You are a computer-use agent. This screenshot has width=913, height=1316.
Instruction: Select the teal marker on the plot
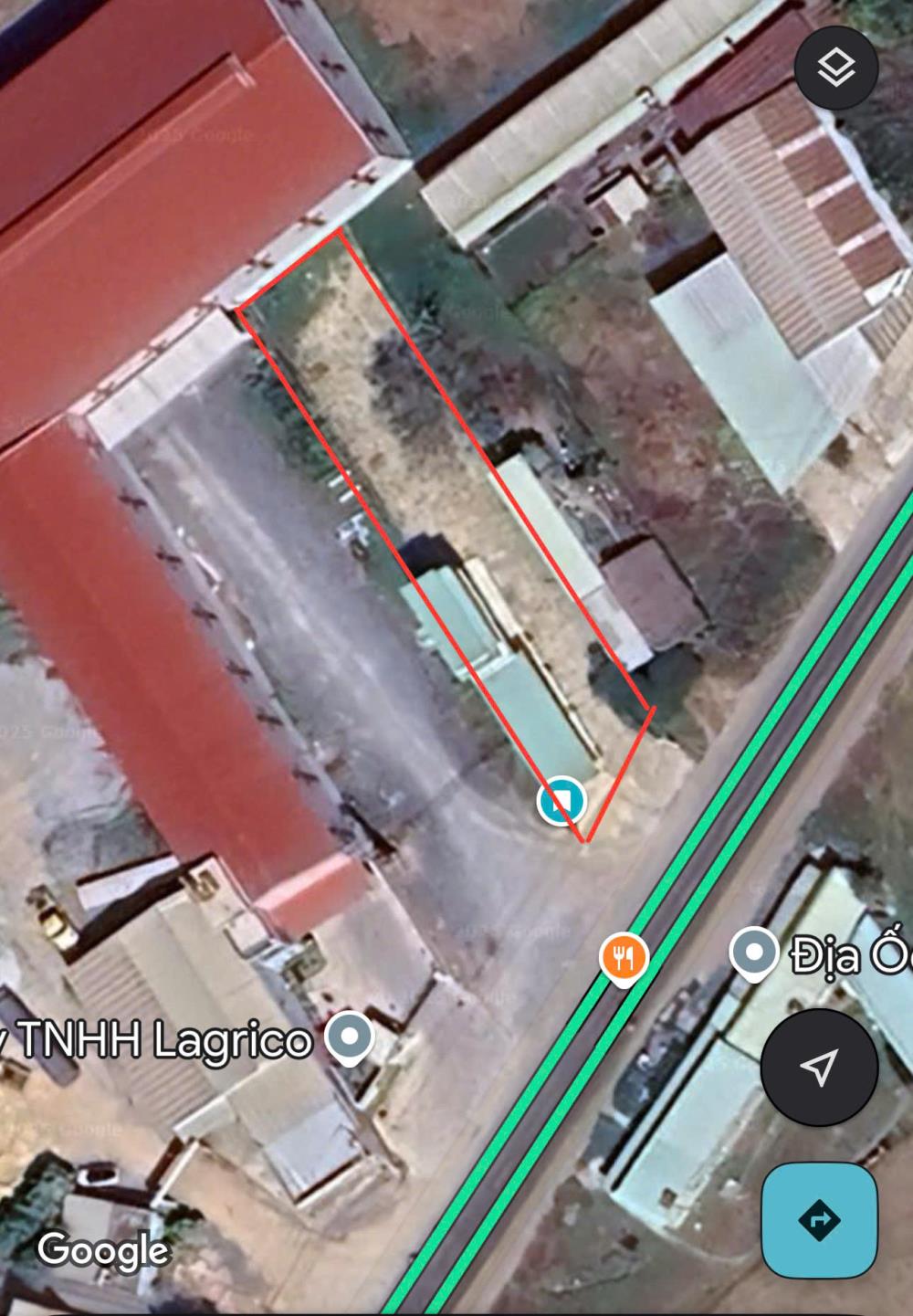[x=562, y=801]
